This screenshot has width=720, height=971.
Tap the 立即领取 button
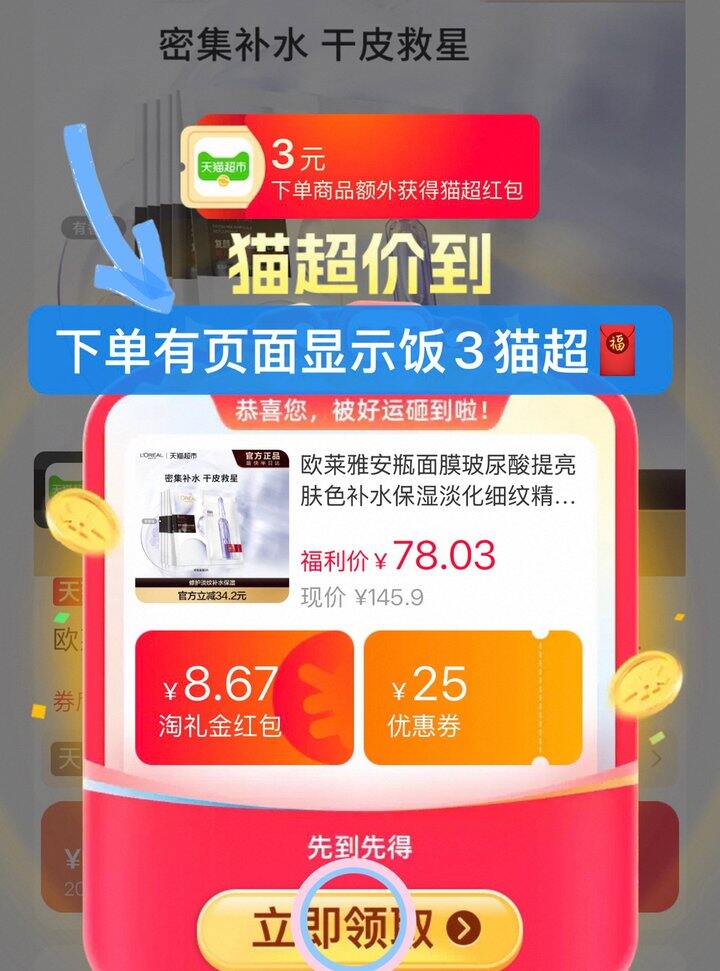click(360, 929)
